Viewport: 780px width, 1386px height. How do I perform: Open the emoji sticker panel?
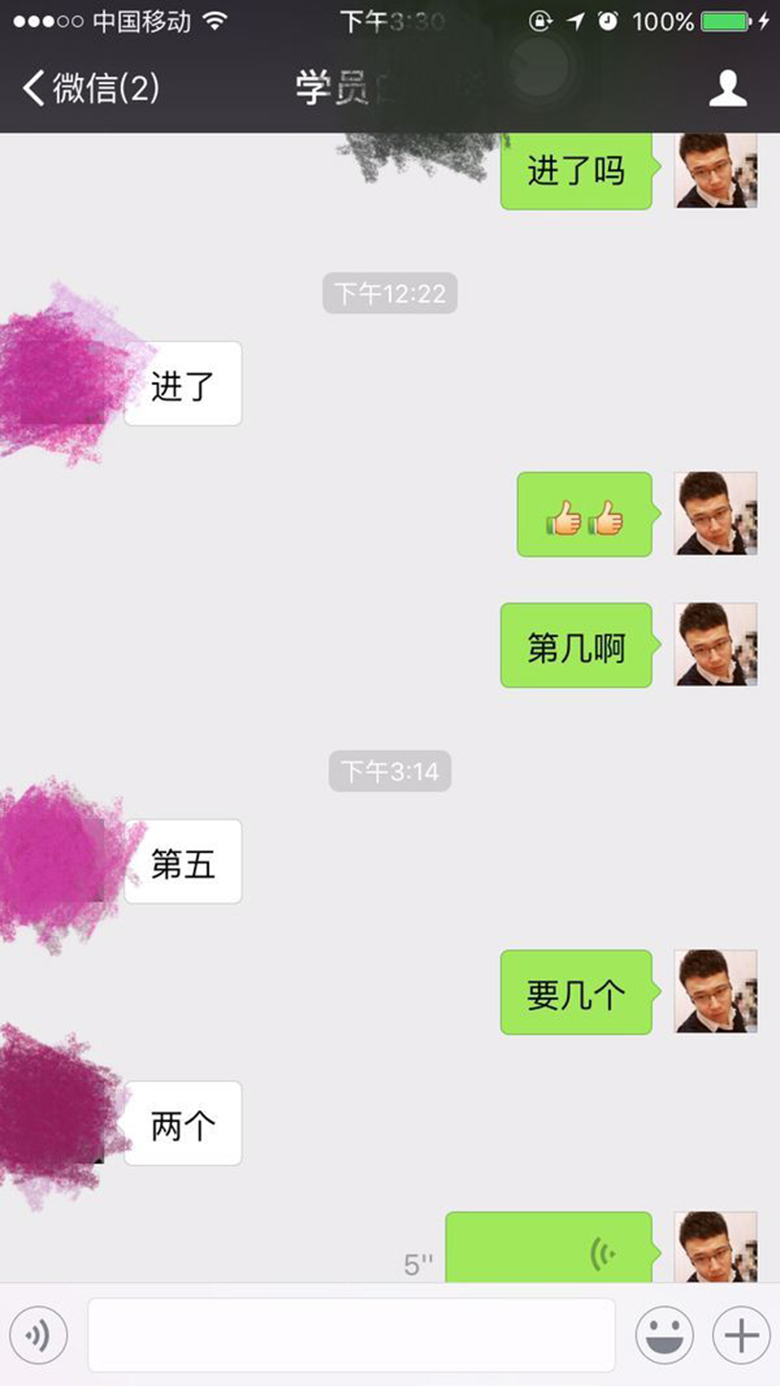(664, 1335)
